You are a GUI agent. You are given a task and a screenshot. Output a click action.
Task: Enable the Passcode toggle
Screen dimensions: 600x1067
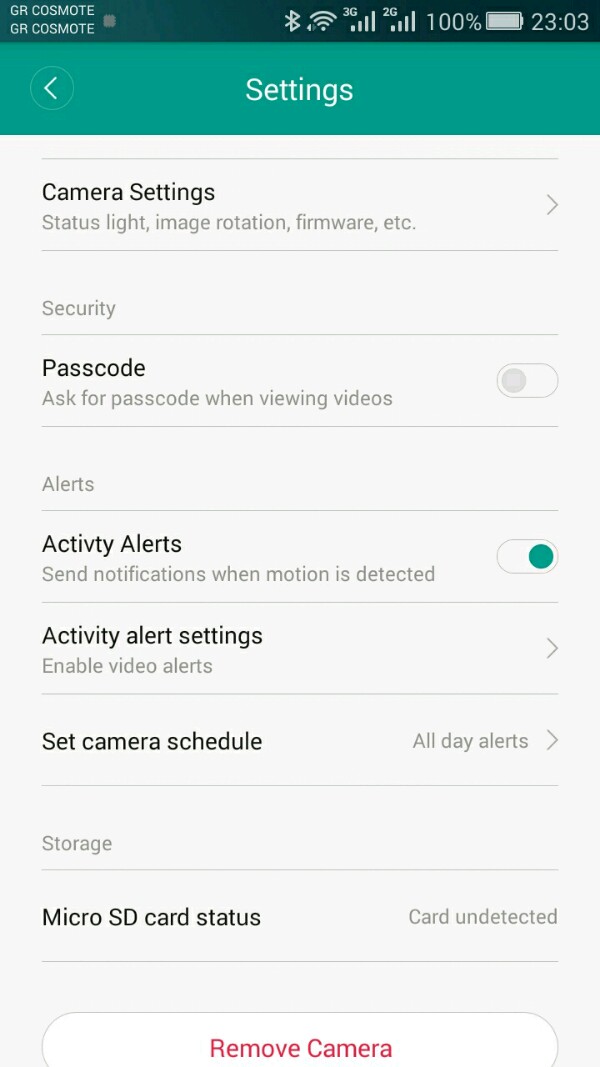pos(526,381)
